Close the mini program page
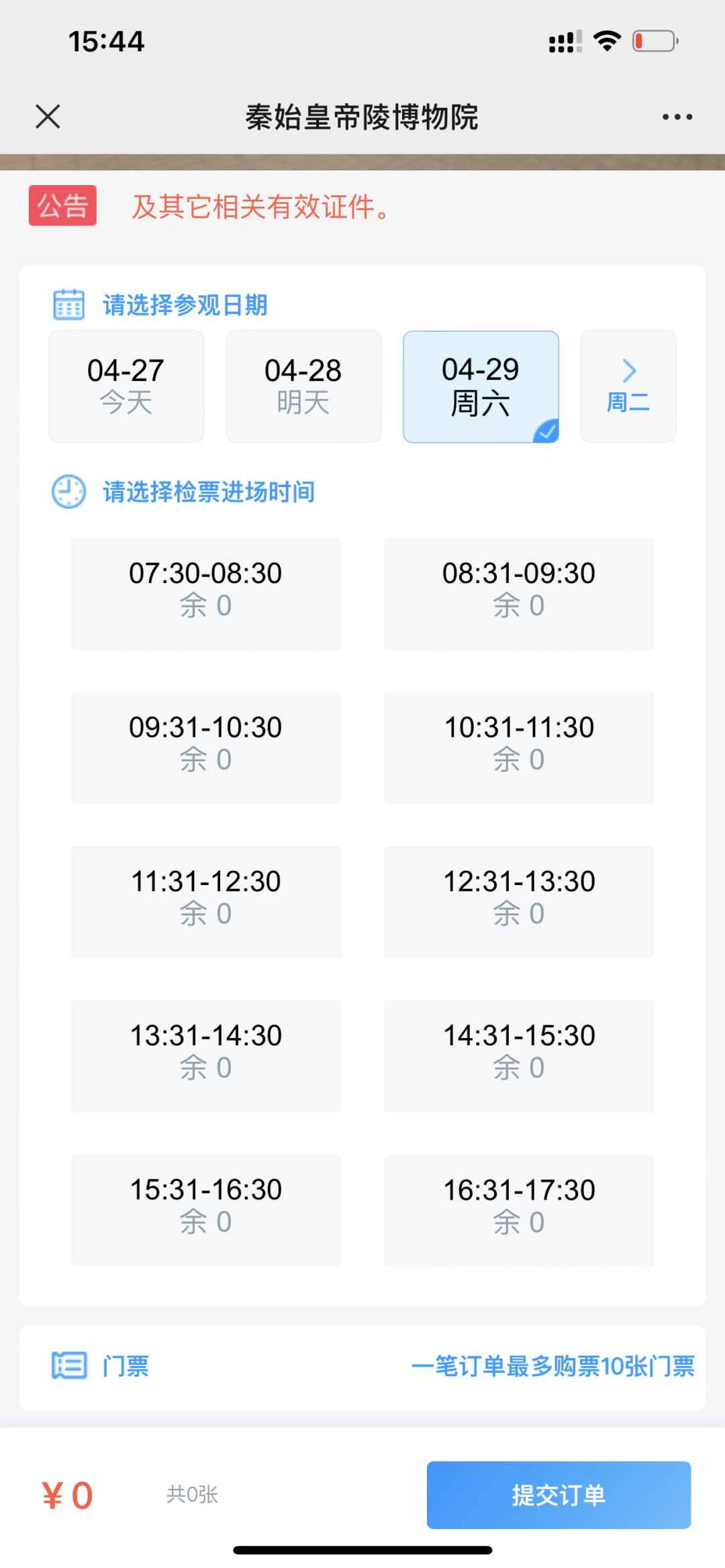The image size is (725, 1568). (48, 117)
